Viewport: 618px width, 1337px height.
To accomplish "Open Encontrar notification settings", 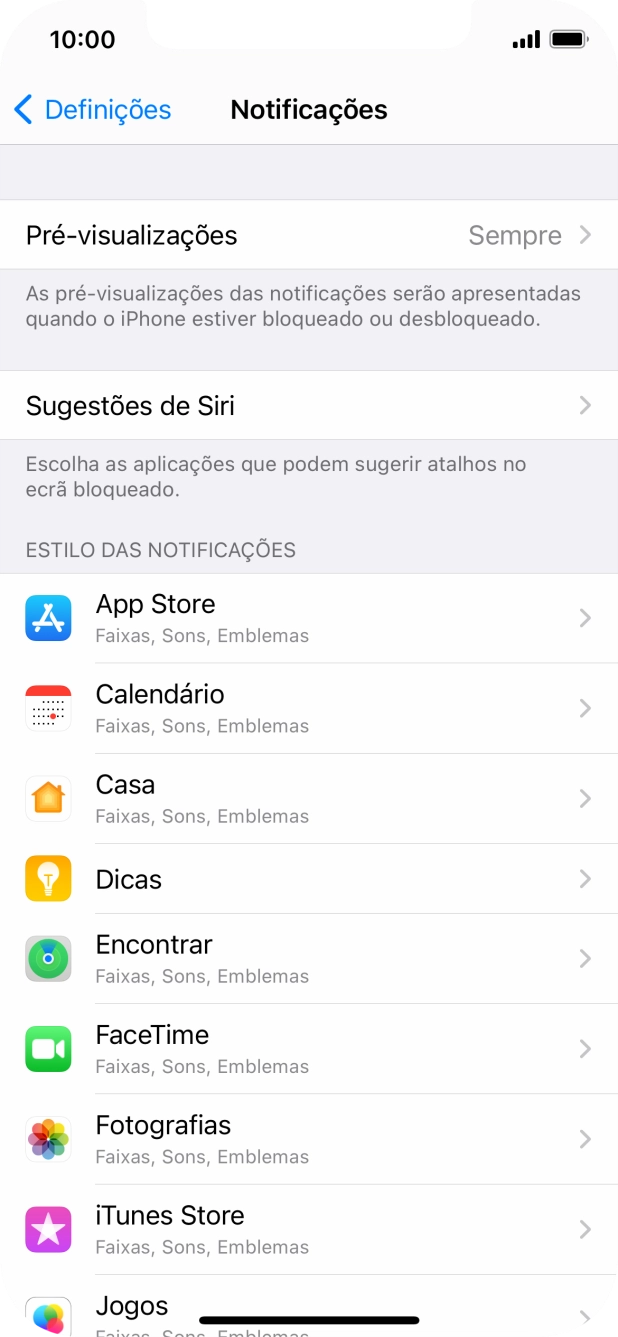I will click(x=308, y=959).
